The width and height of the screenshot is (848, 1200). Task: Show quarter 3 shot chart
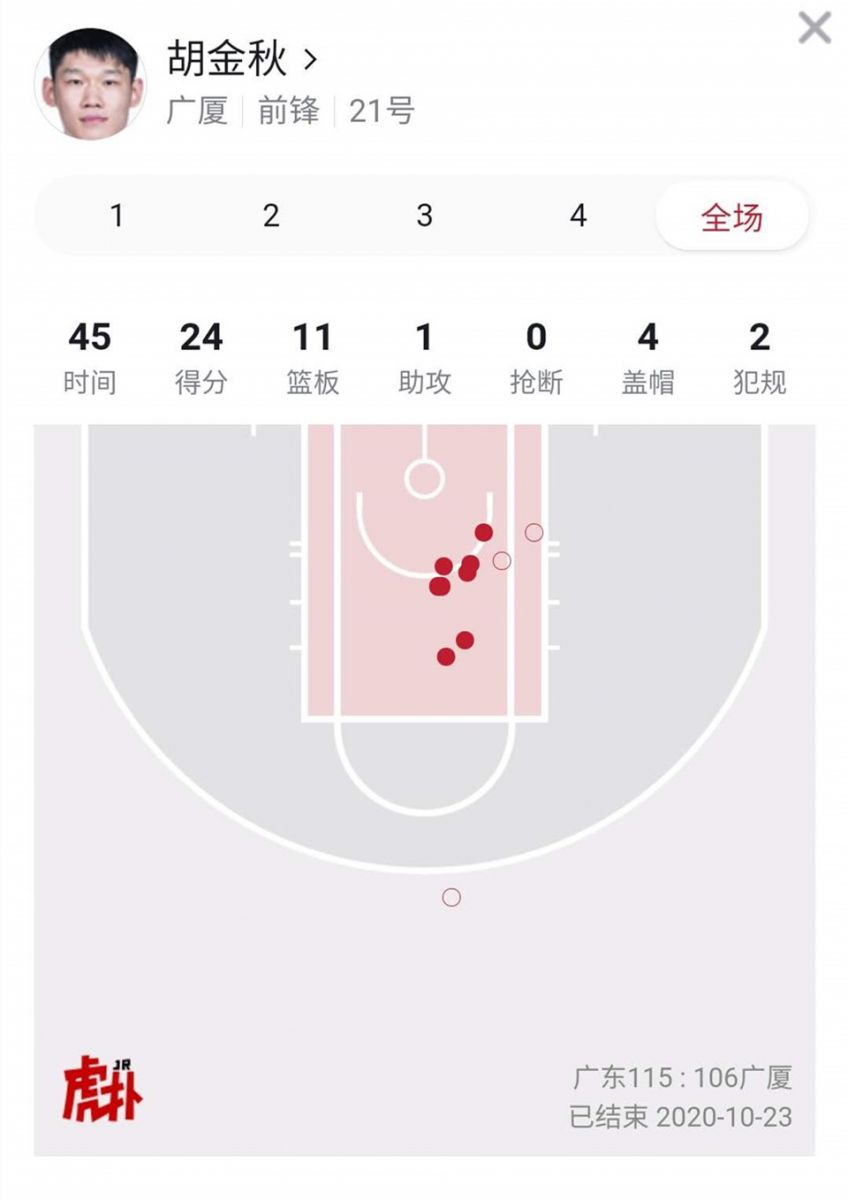pyautogui.click(x=425, y=215)
